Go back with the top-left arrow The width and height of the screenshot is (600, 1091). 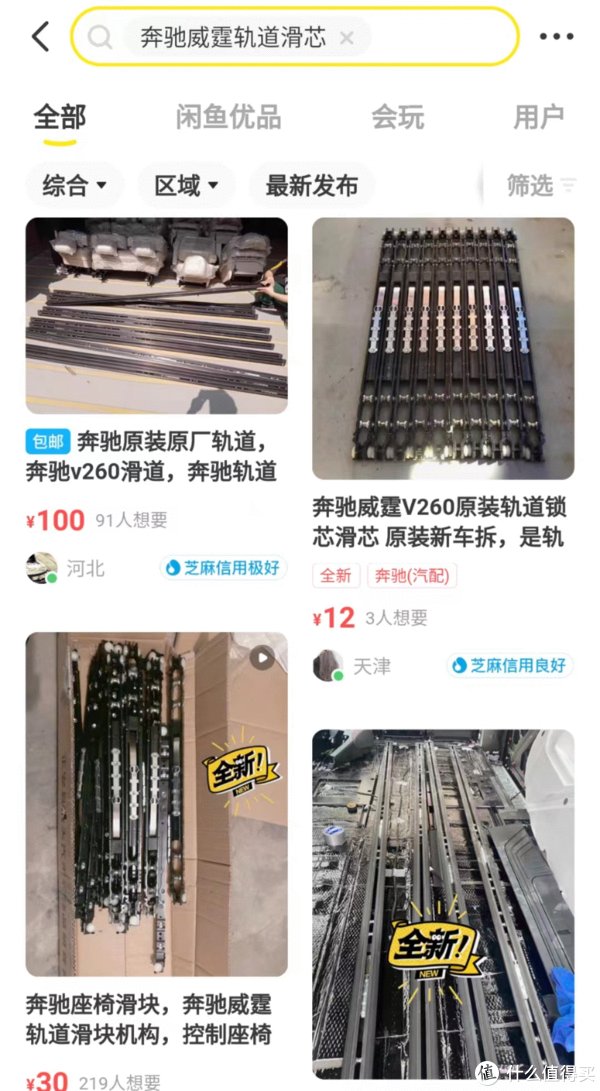pos(40,38)
